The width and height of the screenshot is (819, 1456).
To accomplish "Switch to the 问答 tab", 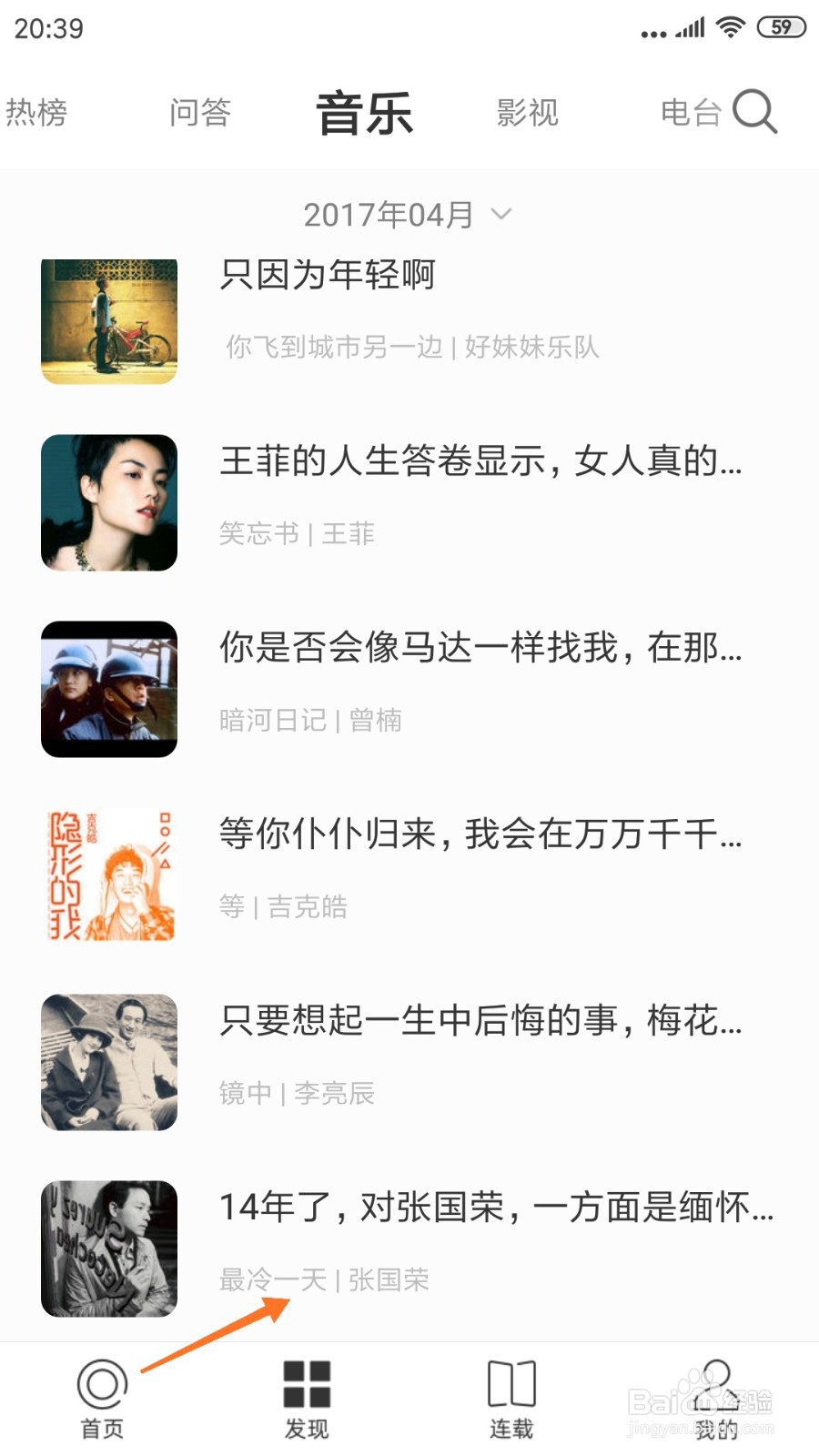I will click(x=200, y=113).
